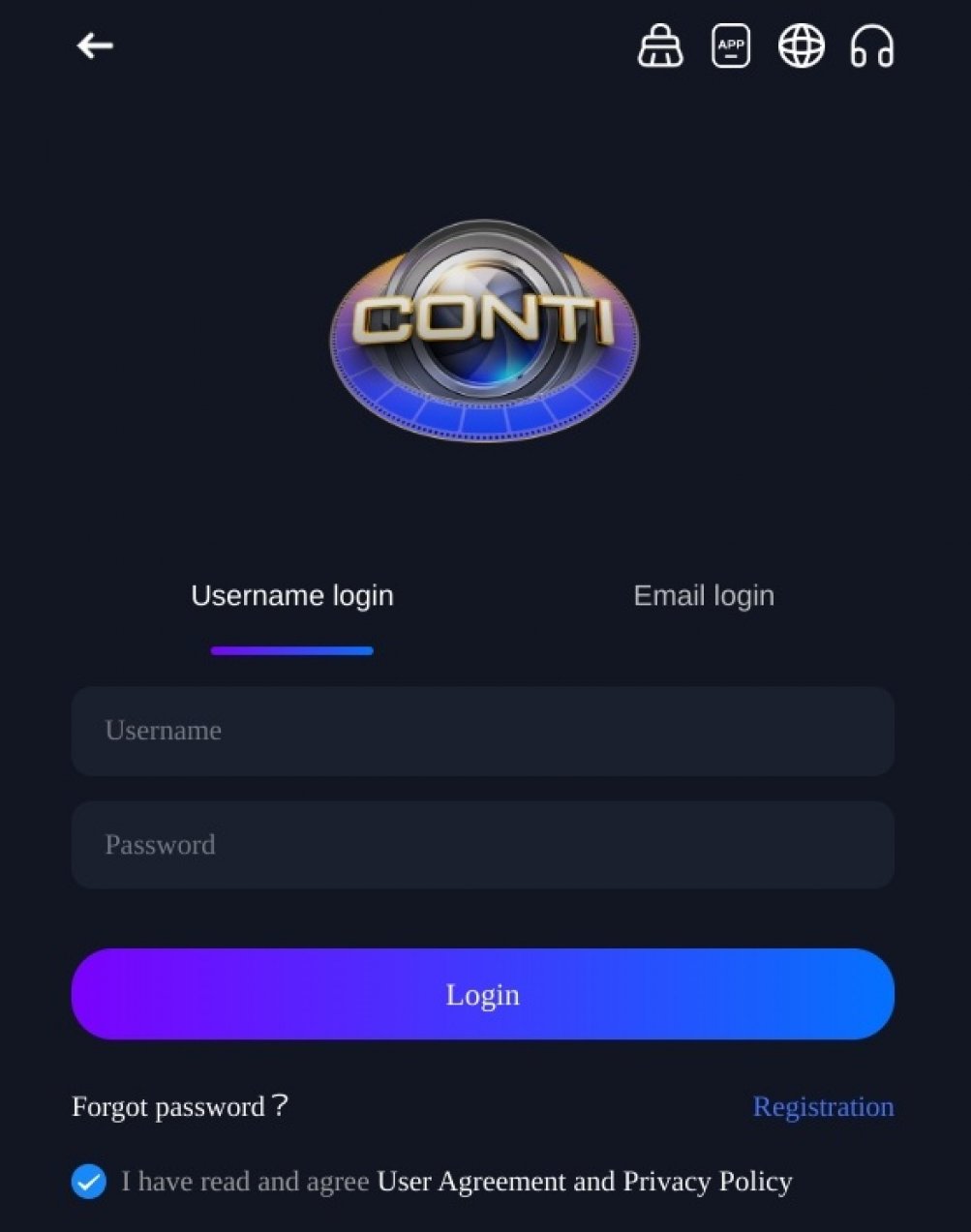This screenshot has height=1232, width=971.
Task: Contact support via headphones icon
Action: pyautogui.click(x=871, y=45)
